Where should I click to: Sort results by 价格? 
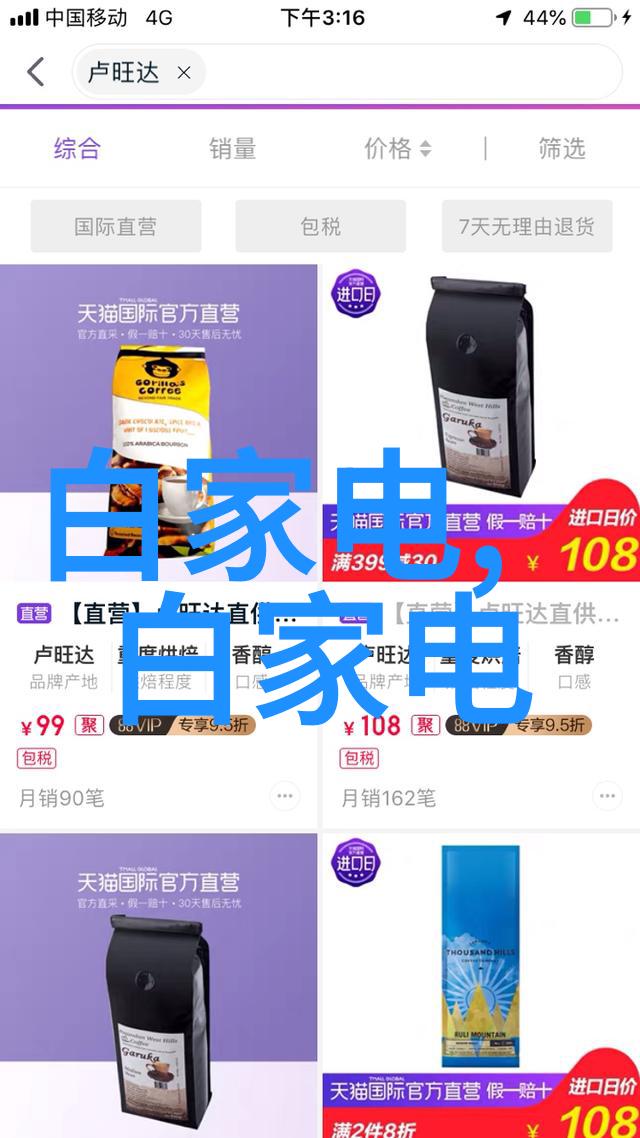397,149
